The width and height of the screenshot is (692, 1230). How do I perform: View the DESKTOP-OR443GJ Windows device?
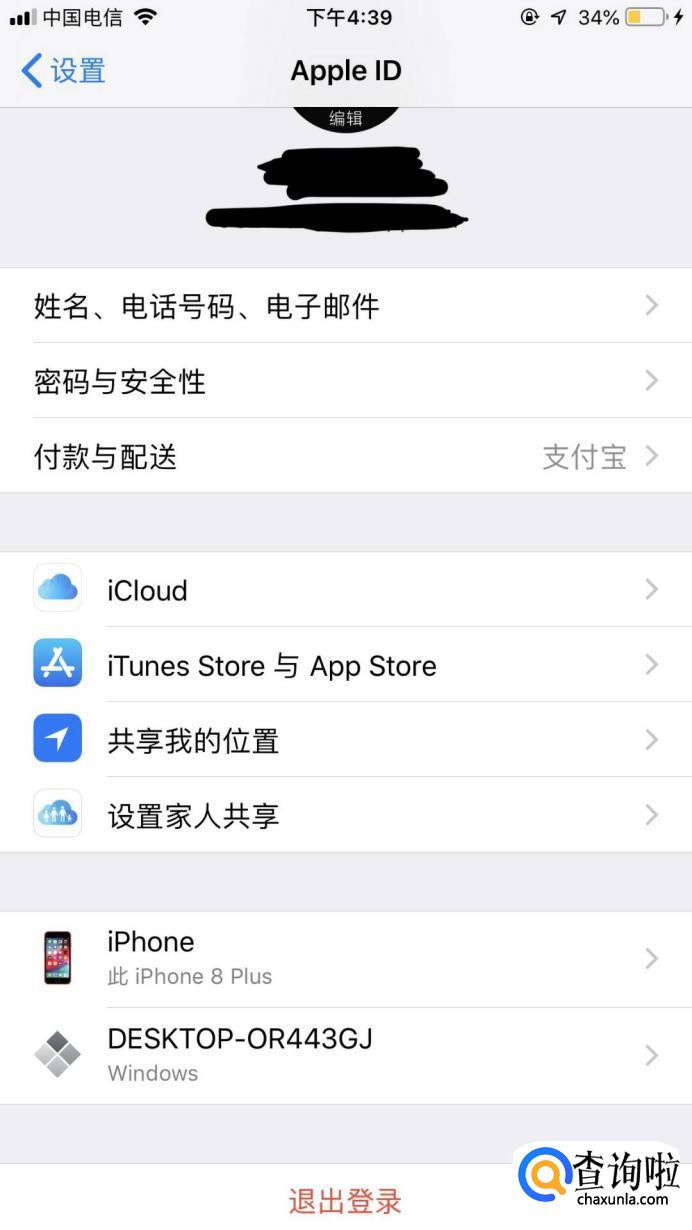coord(345,1055)
